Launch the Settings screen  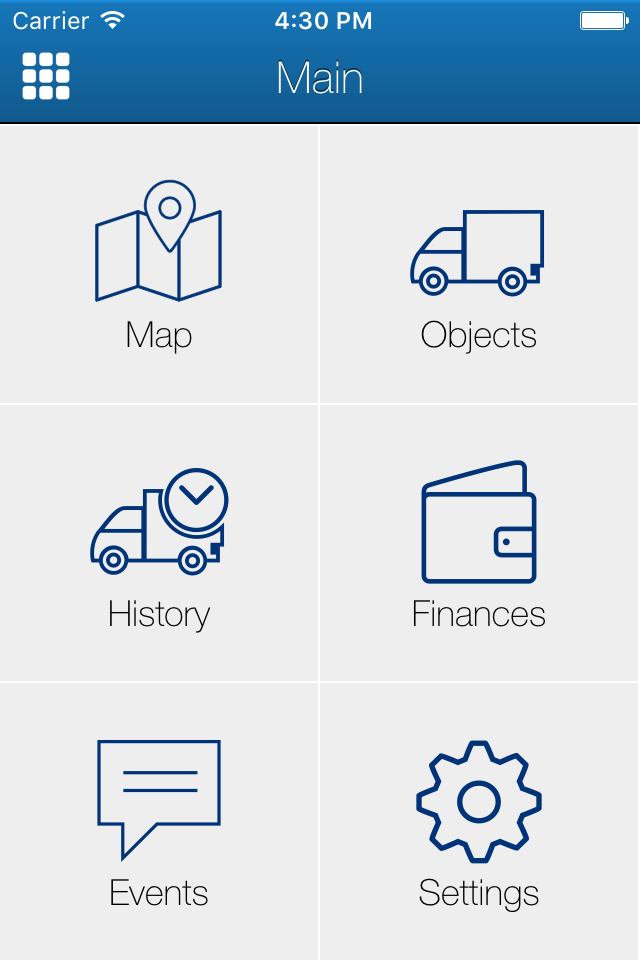point(479,822)
